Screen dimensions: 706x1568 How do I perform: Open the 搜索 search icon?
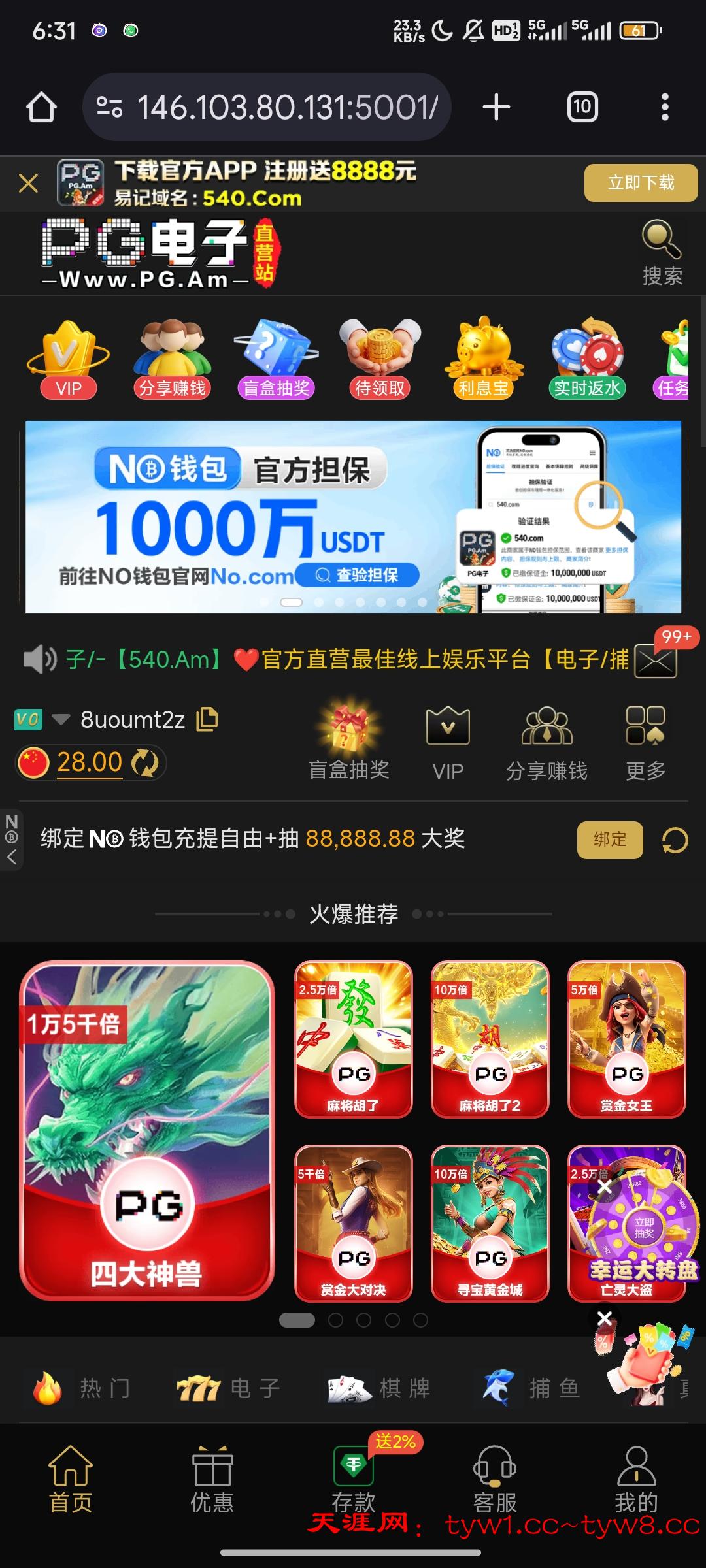click(x=662, y=253)
